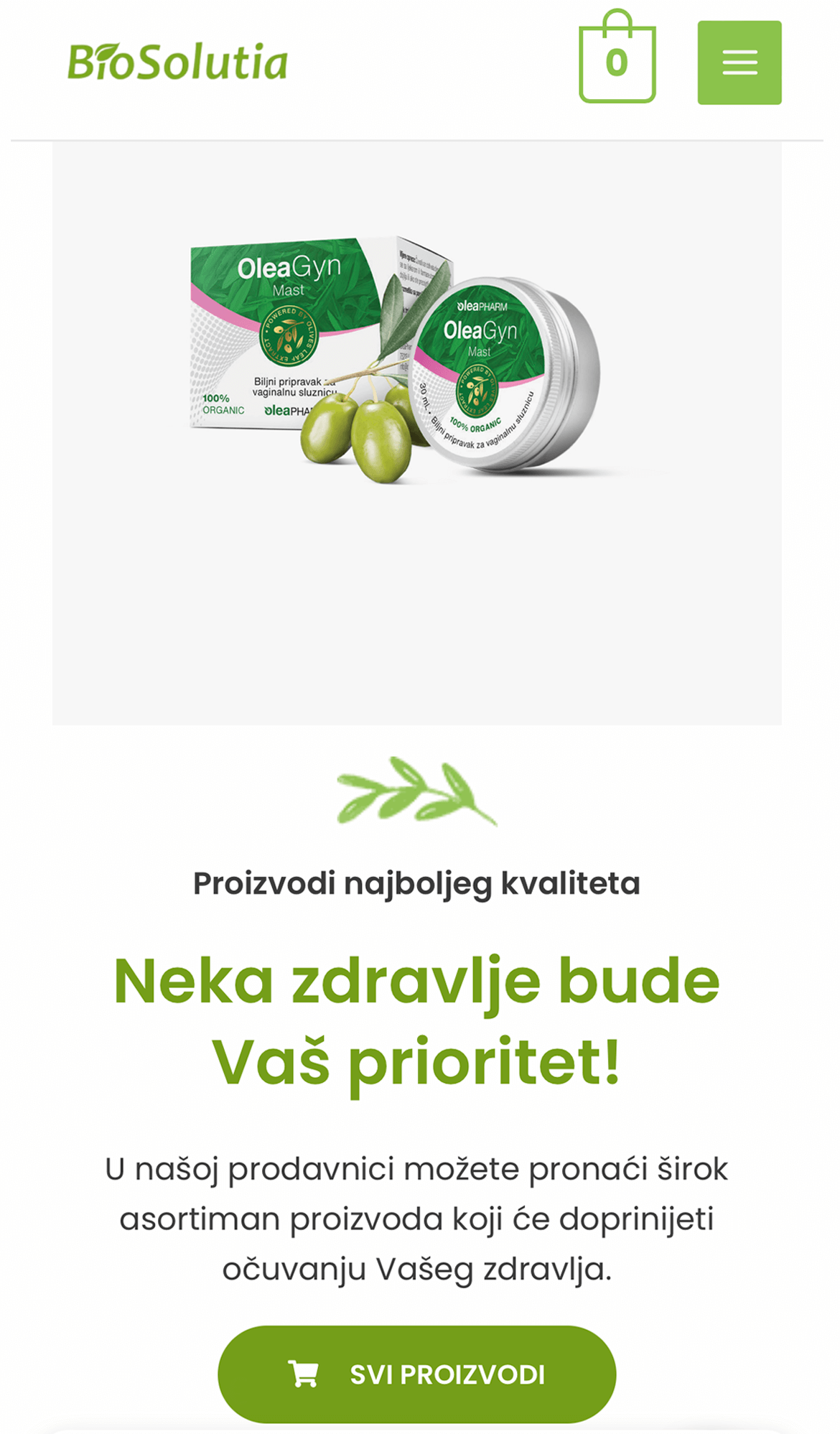Open the shopping cart bag
Viewport: 840px width, 1434px height.
pyautogui.click(x=617, y=61)
